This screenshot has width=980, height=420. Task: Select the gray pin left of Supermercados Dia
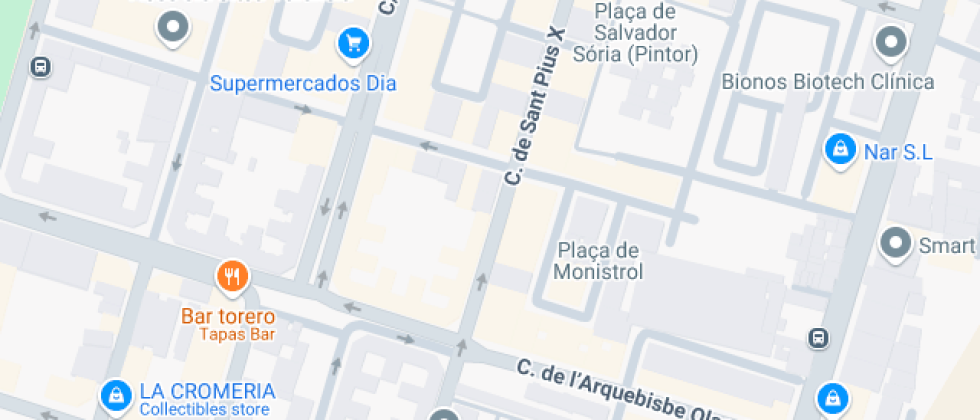pos(173,28)
